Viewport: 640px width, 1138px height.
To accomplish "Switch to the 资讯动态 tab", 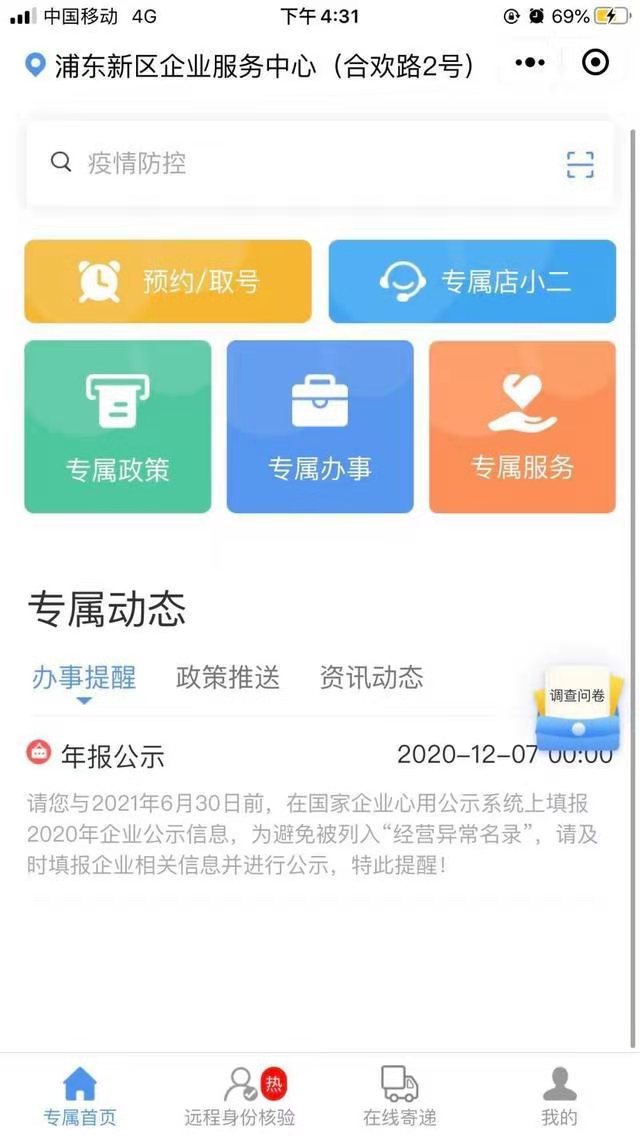I will pyautogui.click(x=372, y=678).
